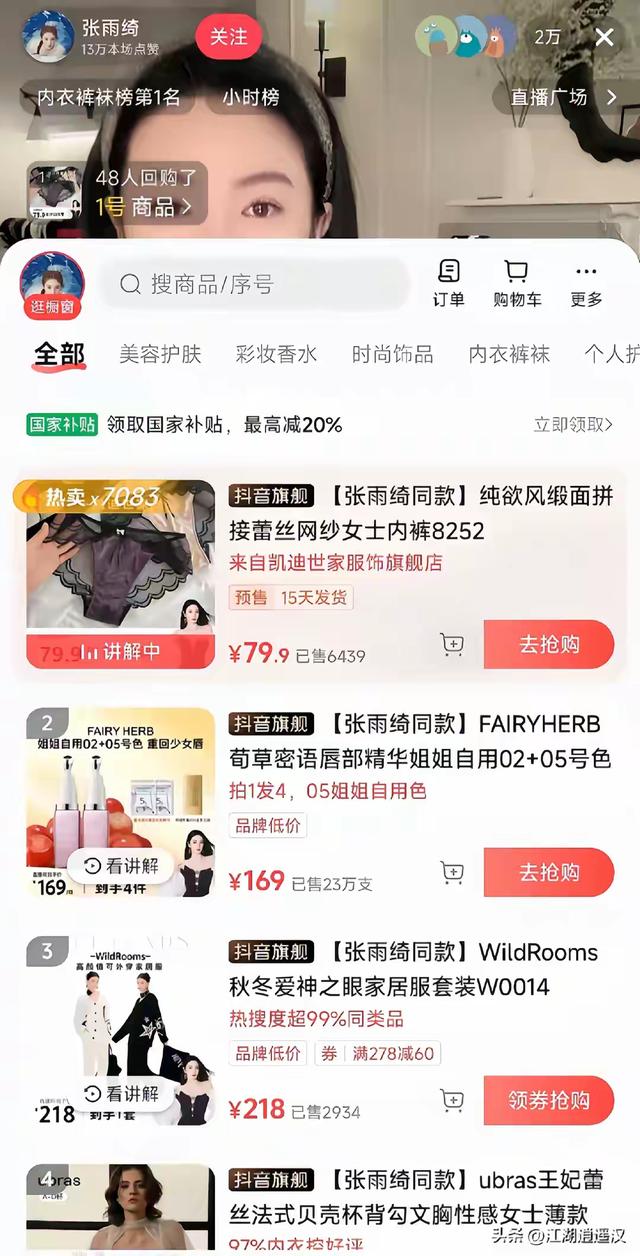Open the 1号商品 featured product card
The width and height of the screenshot is (640, 1256).
pos(118,193)
